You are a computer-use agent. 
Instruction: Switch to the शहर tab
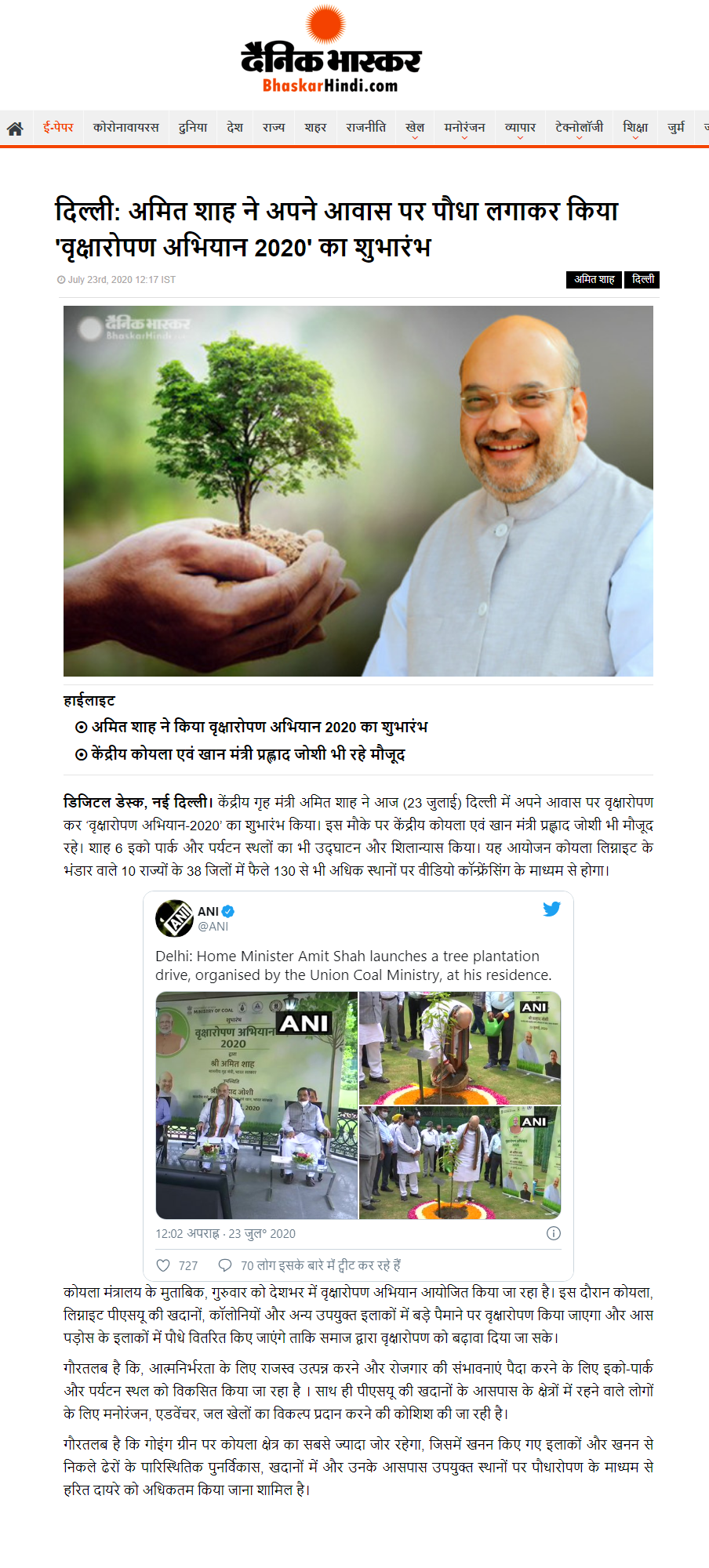point(315,127)
